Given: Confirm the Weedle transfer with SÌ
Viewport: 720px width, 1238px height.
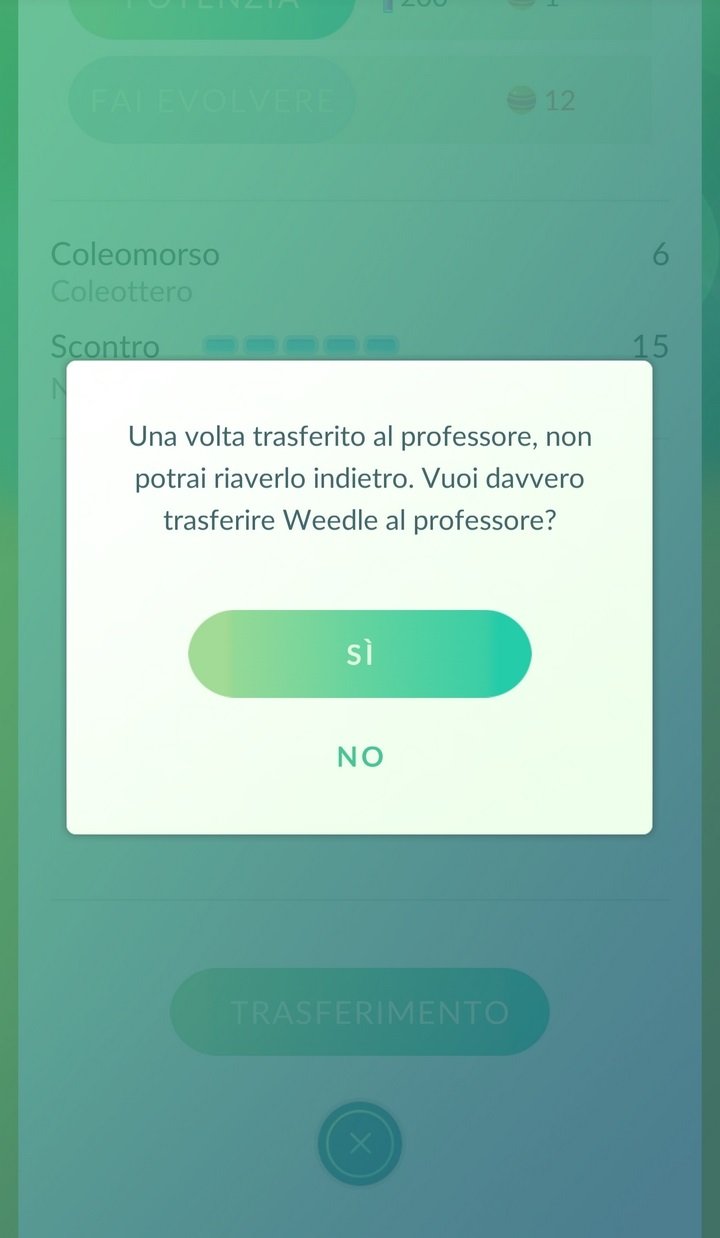Looking at the screenshot, I should click(x=360, y=654).
